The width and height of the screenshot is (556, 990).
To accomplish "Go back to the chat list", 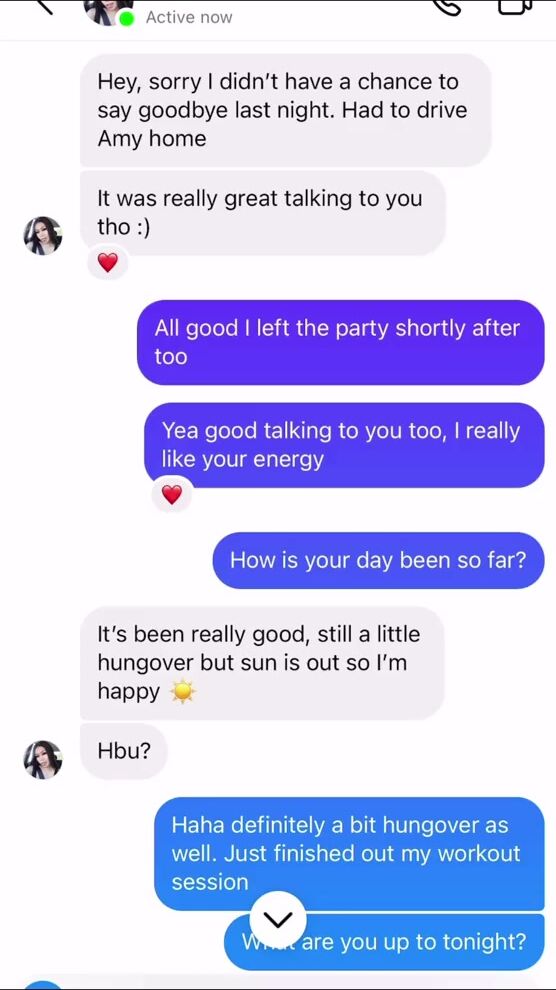I will (44, 6).
